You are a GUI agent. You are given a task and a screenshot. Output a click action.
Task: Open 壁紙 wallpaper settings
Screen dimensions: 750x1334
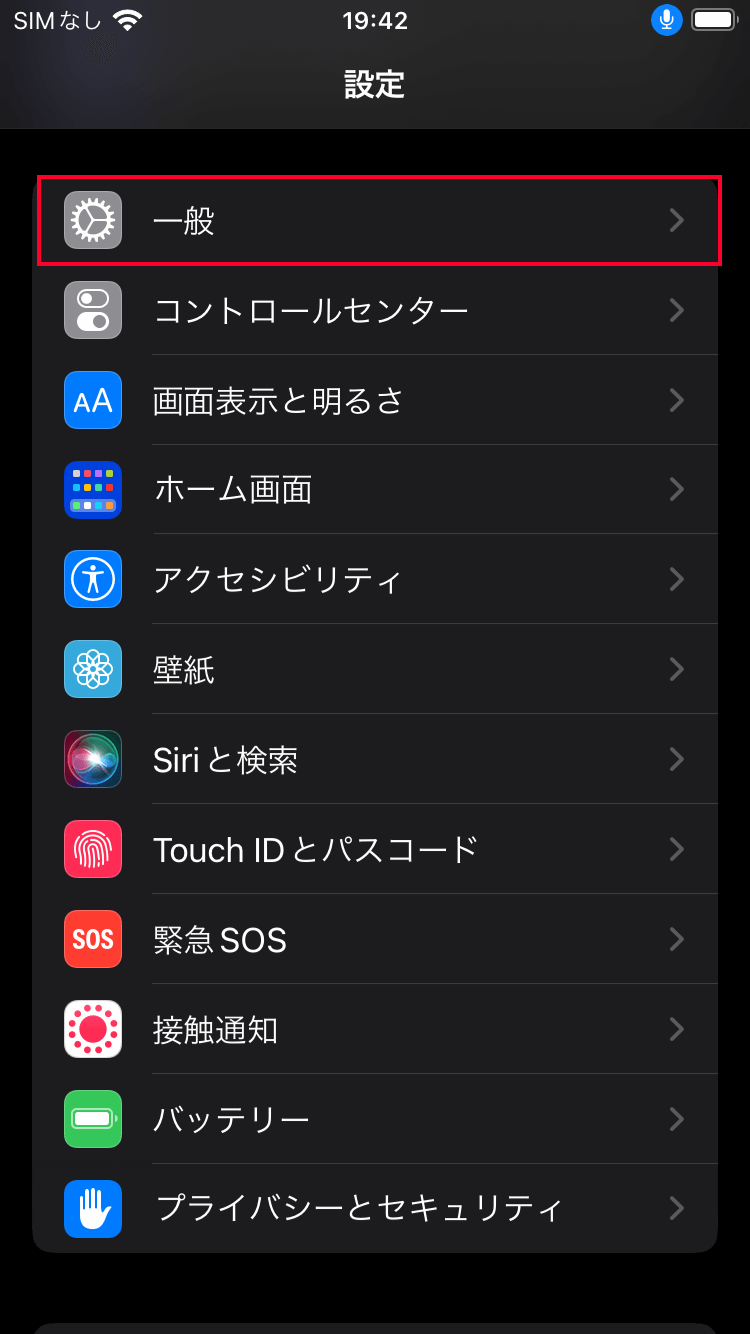point(375,670)
